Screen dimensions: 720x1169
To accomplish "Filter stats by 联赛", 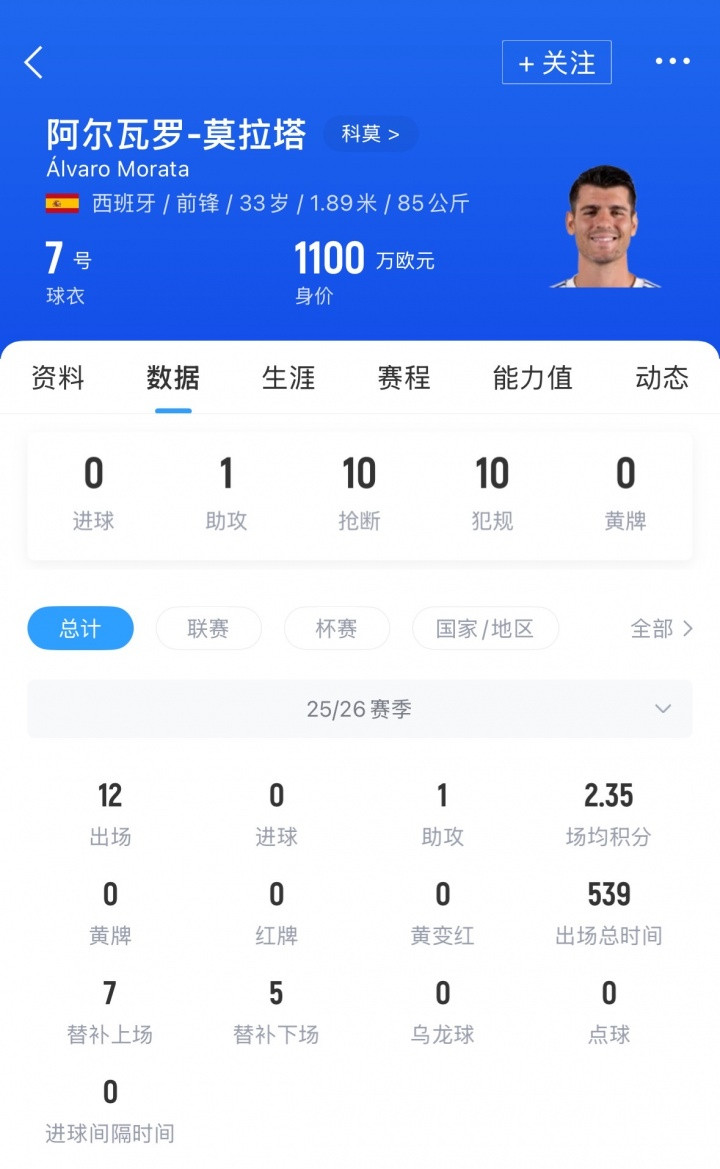I will pos(208,628).
